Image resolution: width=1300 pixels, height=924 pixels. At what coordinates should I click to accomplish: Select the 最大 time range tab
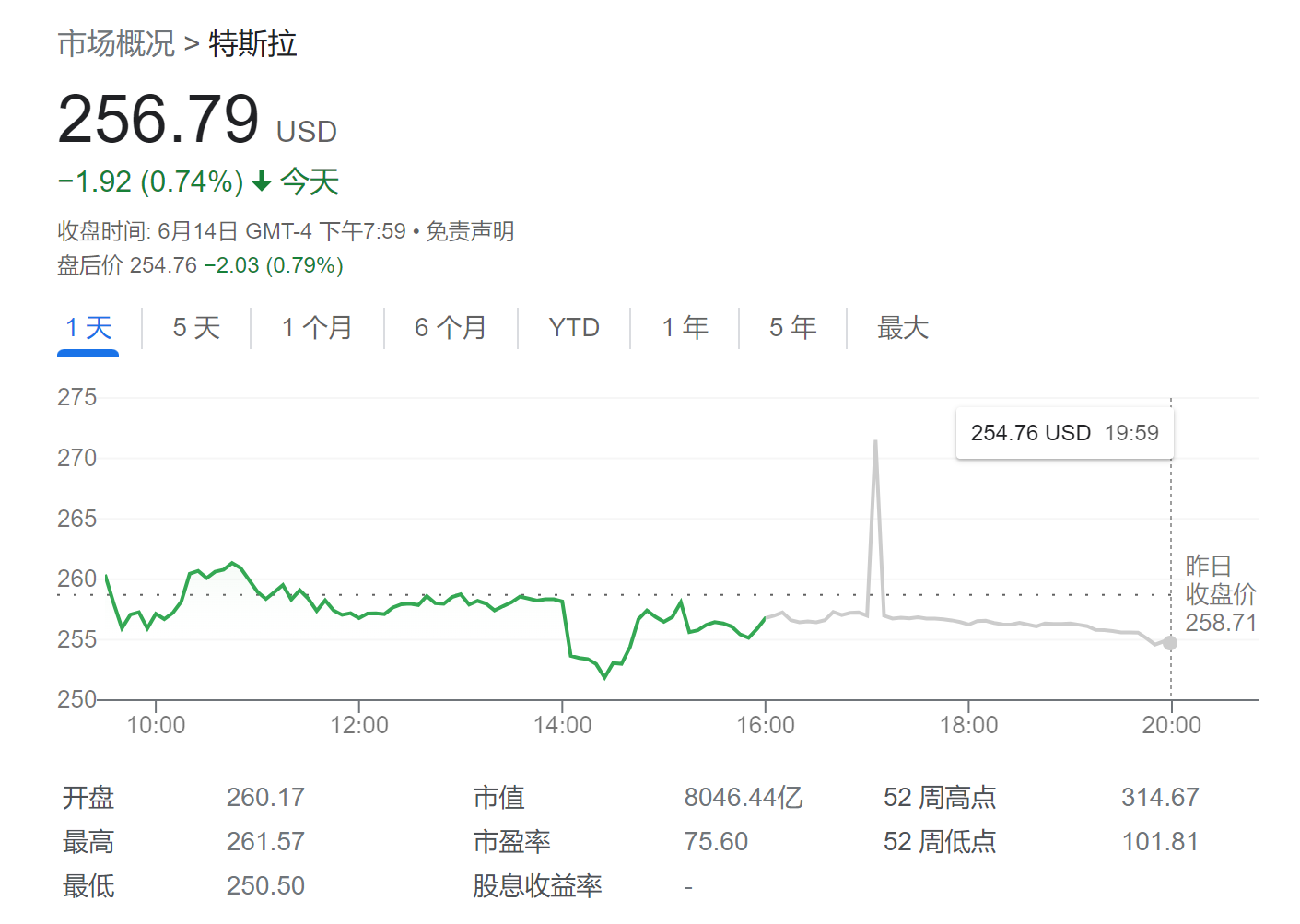click(902, 327)
